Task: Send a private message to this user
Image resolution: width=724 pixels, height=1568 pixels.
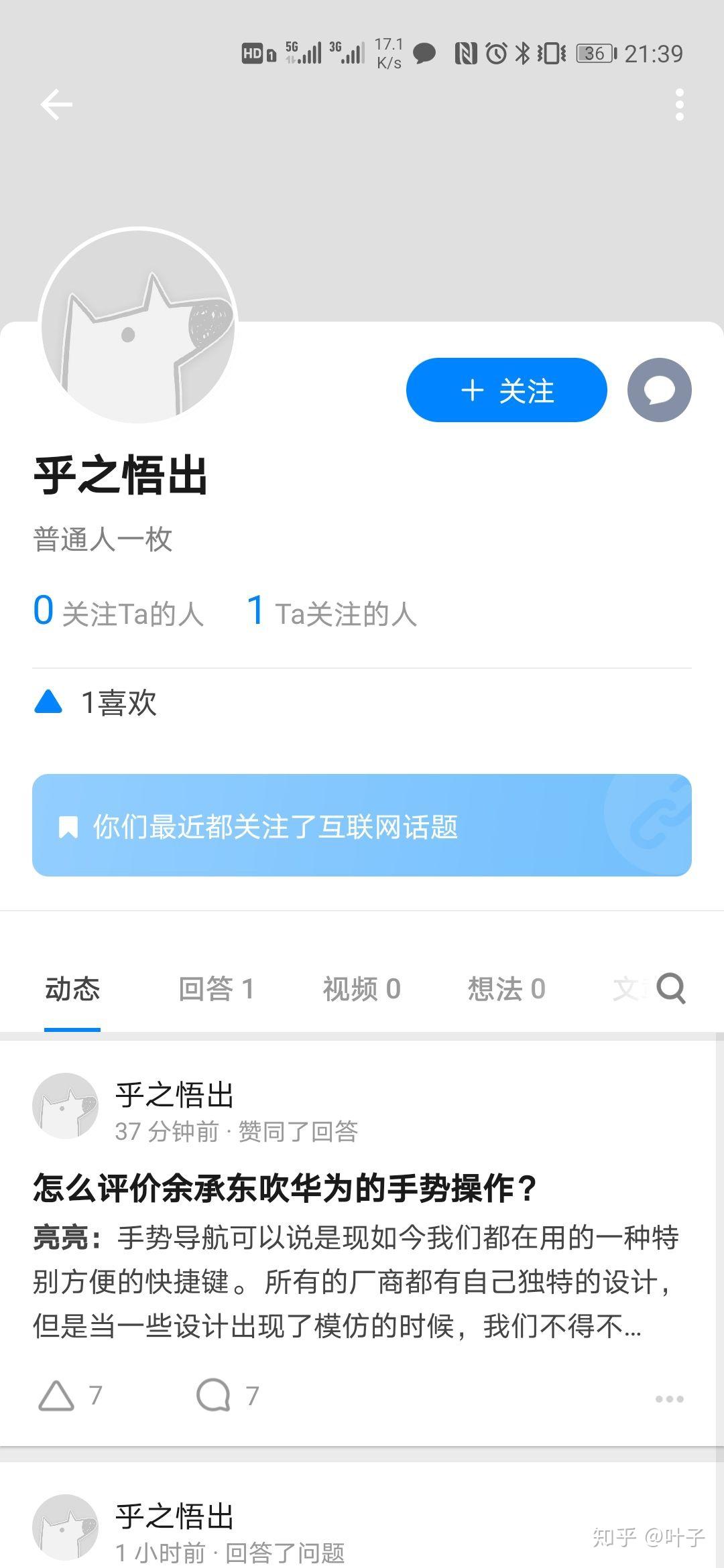Action: coord(659,390)
